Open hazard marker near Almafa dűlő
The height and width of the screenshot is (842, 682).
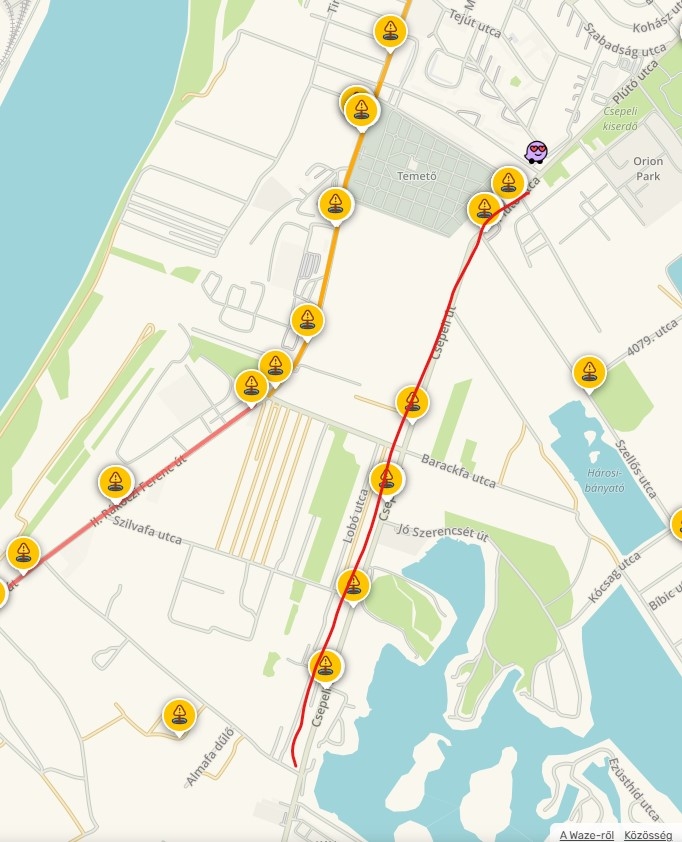[x=179, y=714]
